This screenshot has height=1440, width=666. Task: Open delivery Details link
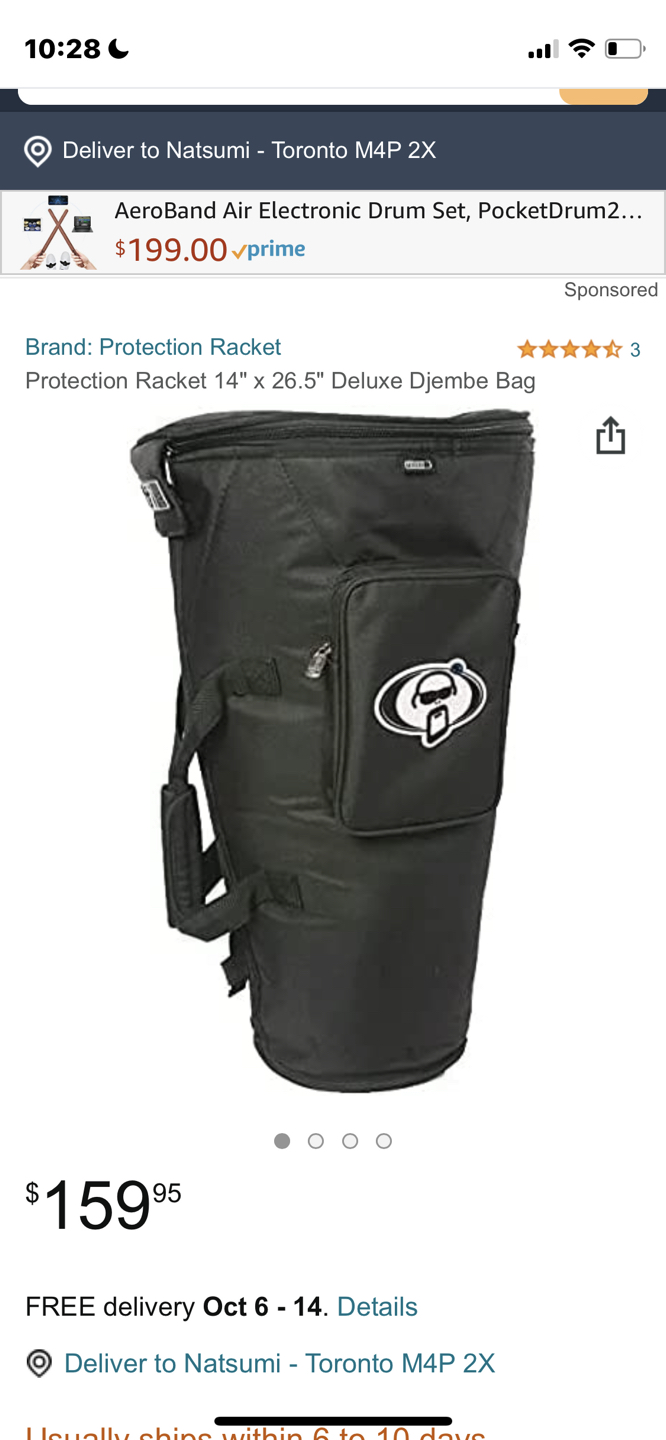pyautogui.click(x=377, y=1306)
